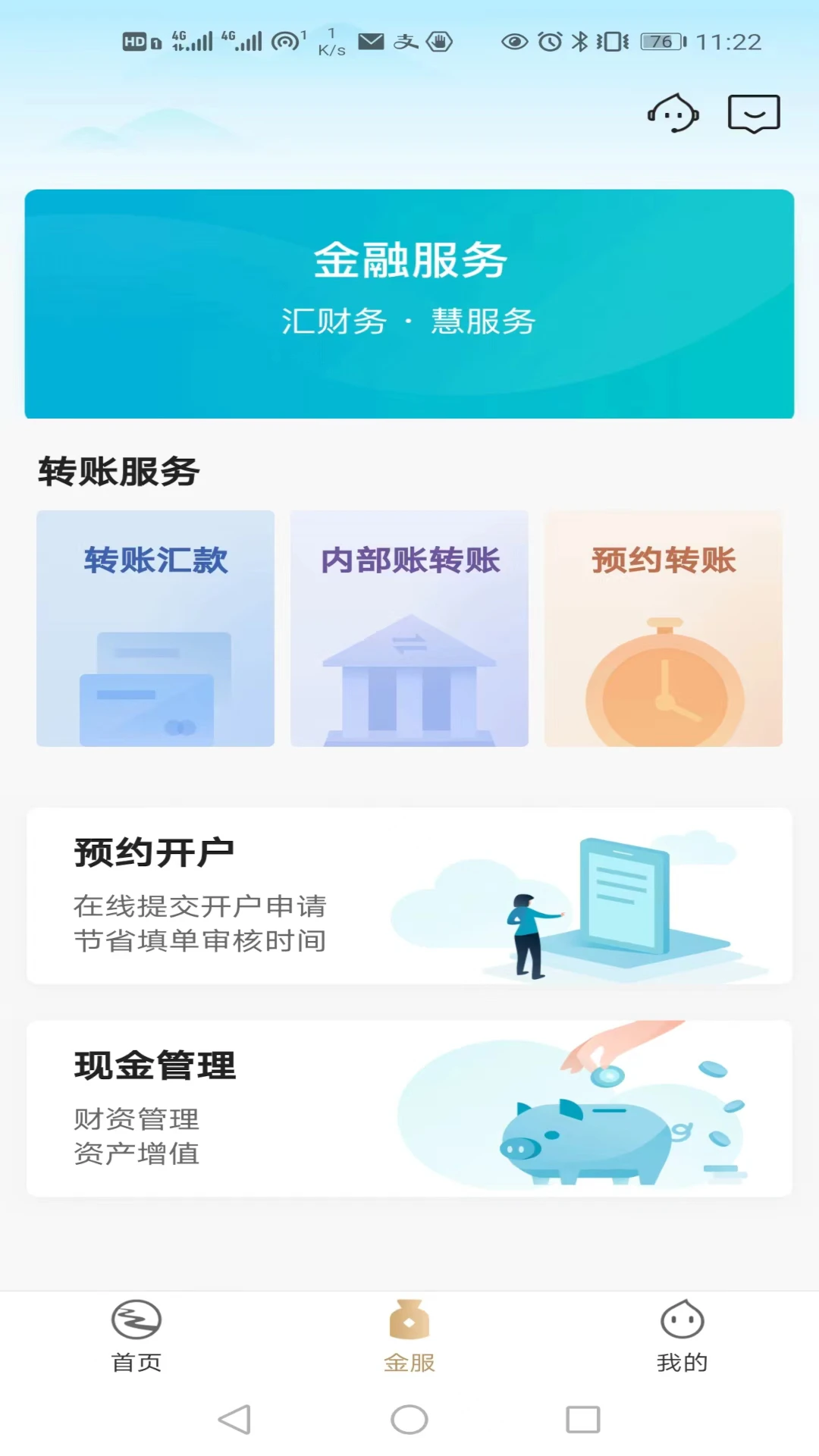Tap the 金融服务 banner
Screen dimensions: 819x1456
click(x=409, y=302)
